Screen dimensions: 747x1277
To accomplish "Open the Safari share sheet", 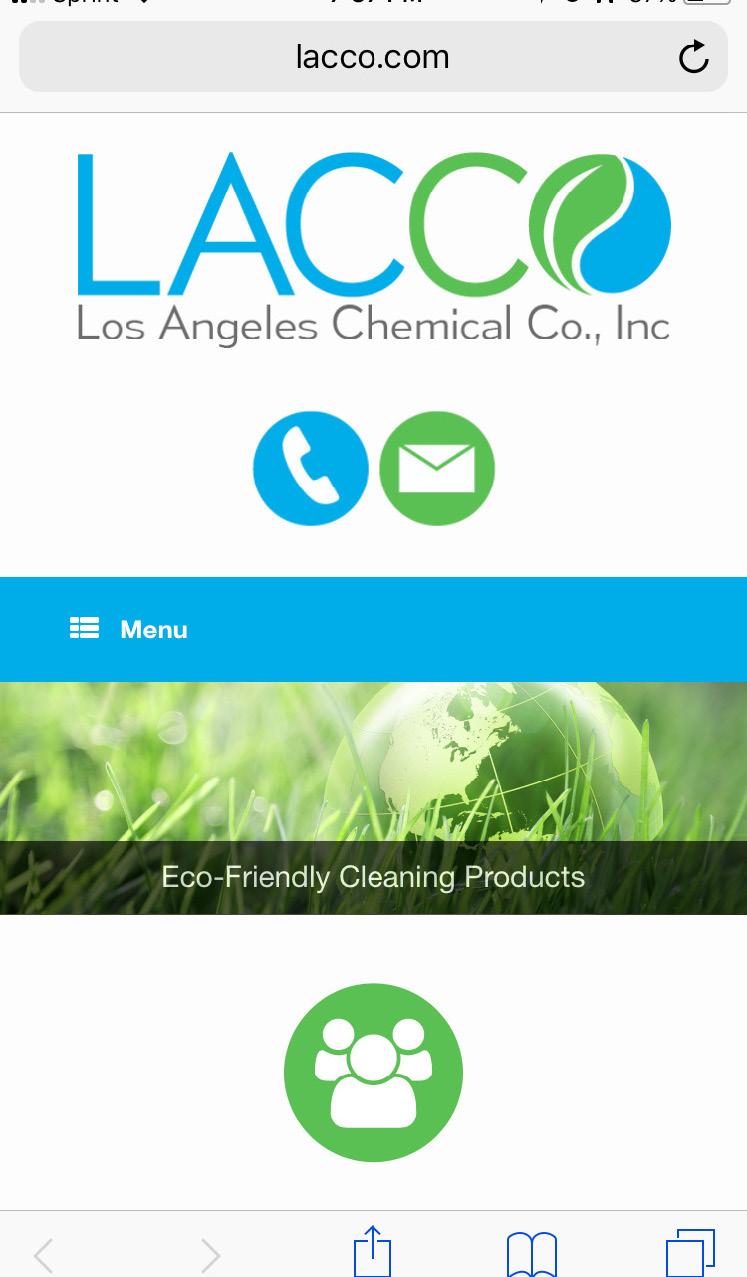I will [x=372, y=1252].
